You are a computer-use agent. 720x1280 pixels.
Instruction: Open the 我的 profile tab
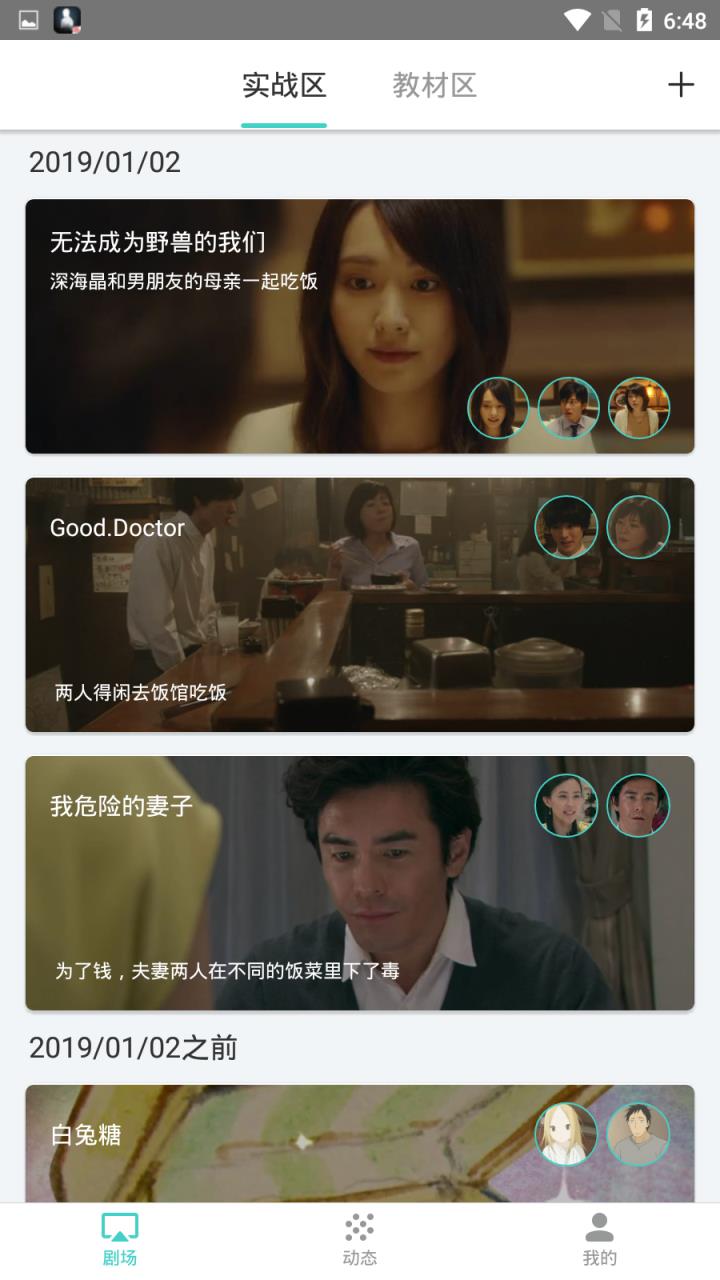[x=599, y=1240]
